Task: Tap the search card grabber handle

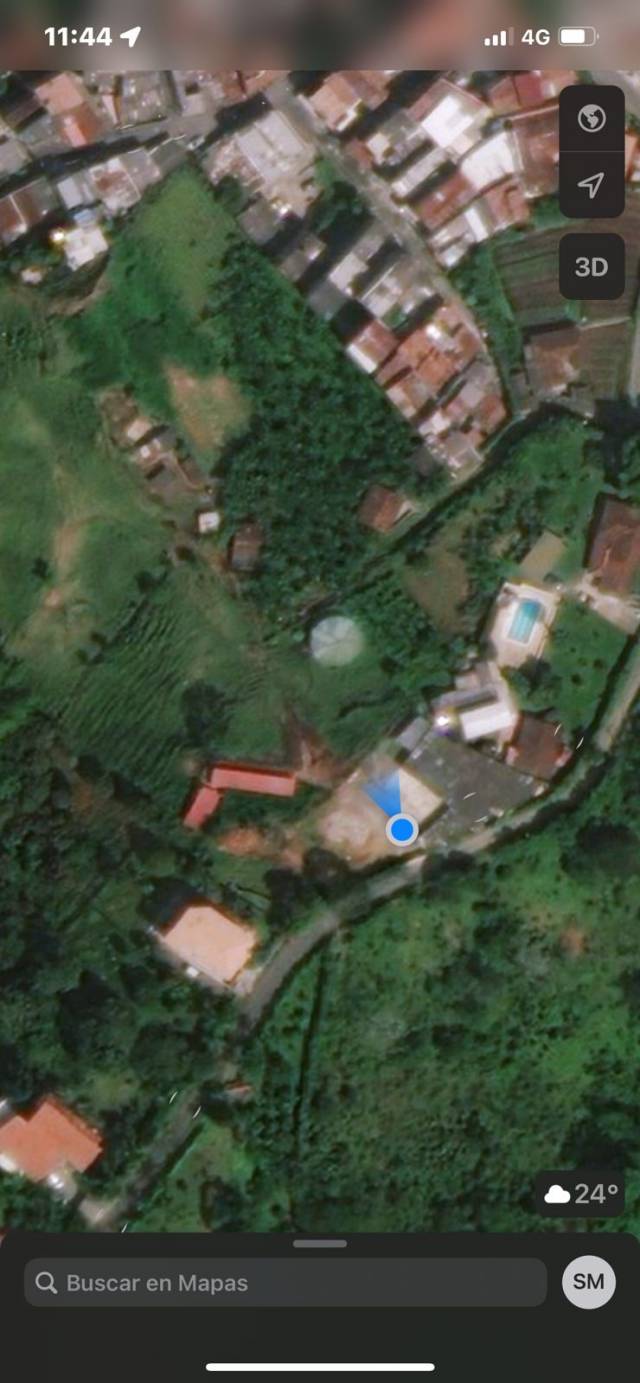Action: tap(320, 1244)
